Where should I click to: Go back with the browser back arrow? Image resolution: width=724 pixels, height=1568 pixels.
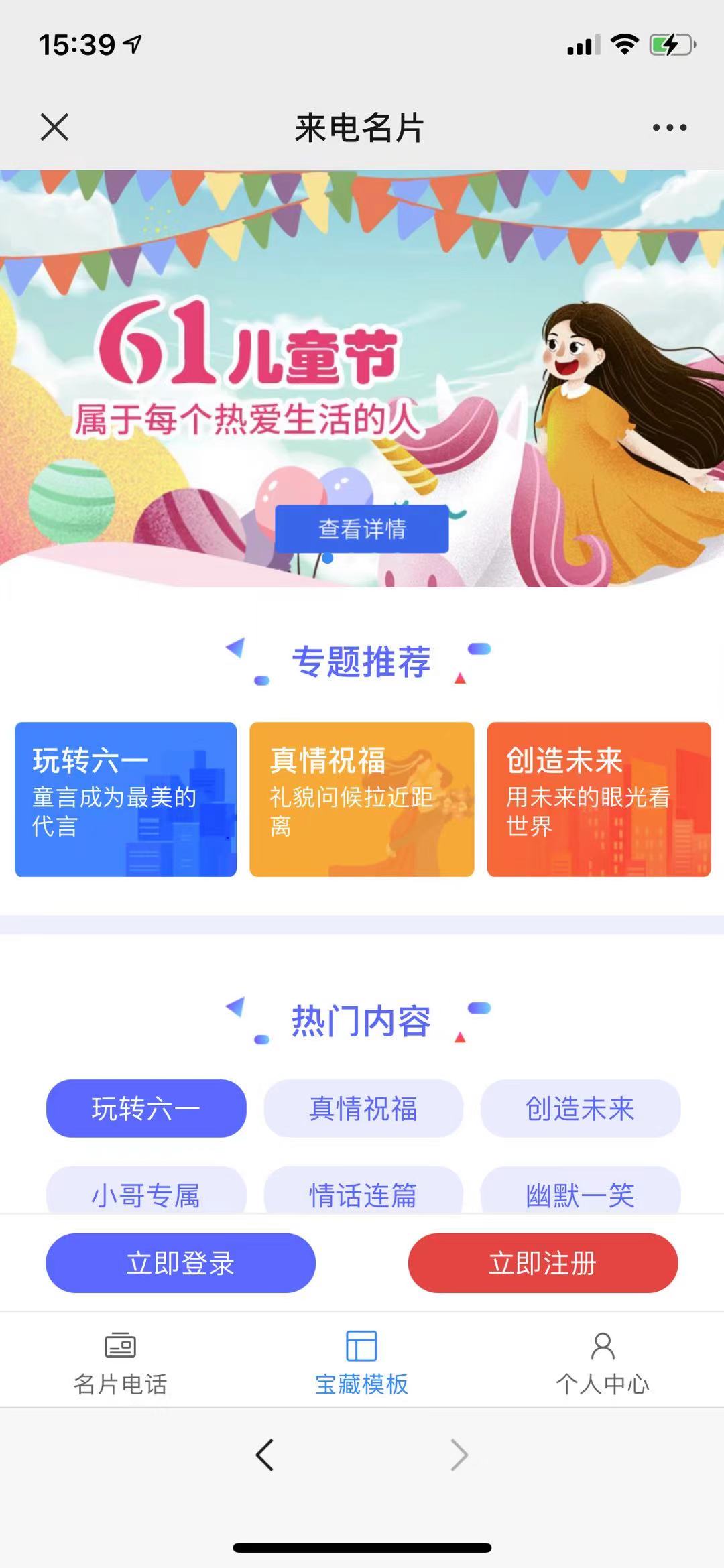click(265, 1455)
